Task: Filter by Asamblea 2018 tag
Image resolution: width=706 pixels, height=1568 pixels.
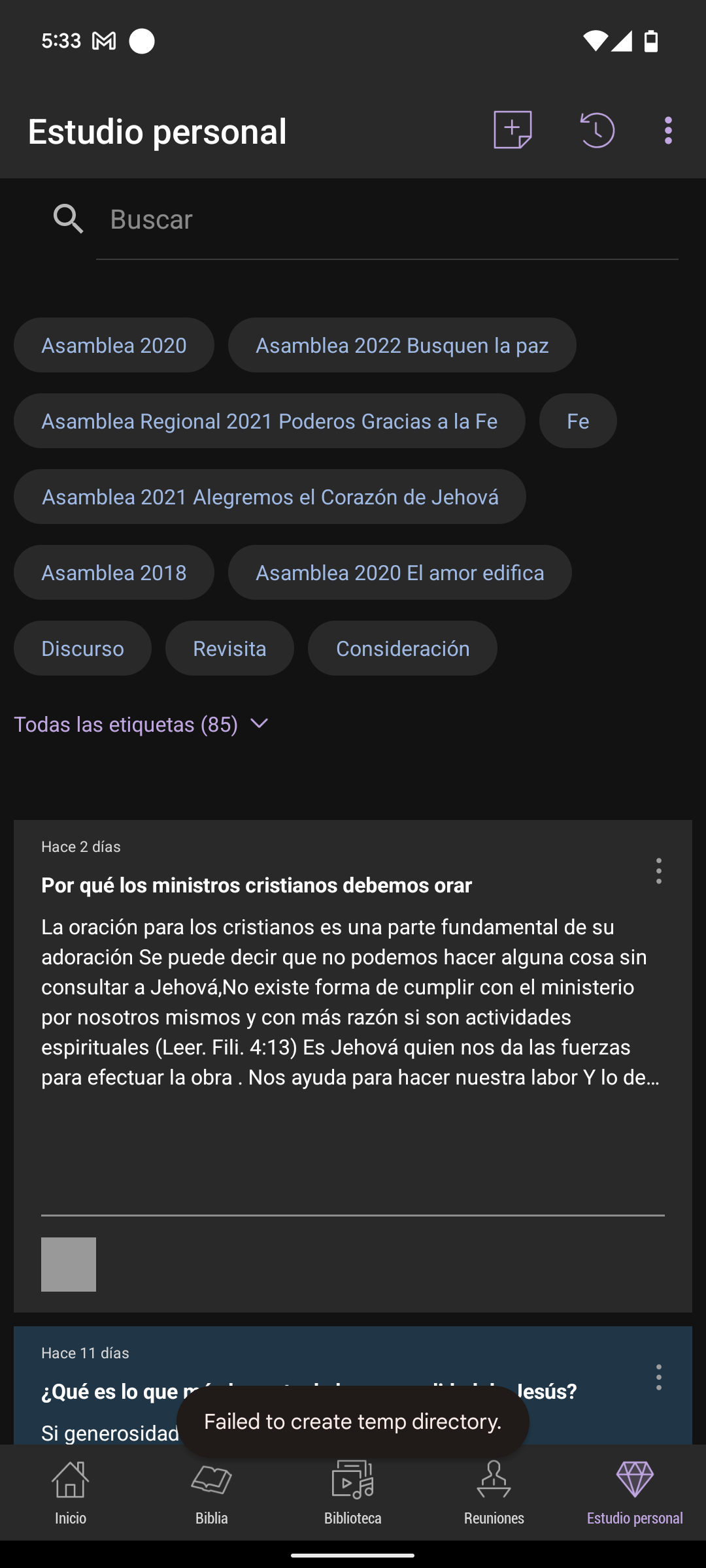Action: (x=114, y=572)
